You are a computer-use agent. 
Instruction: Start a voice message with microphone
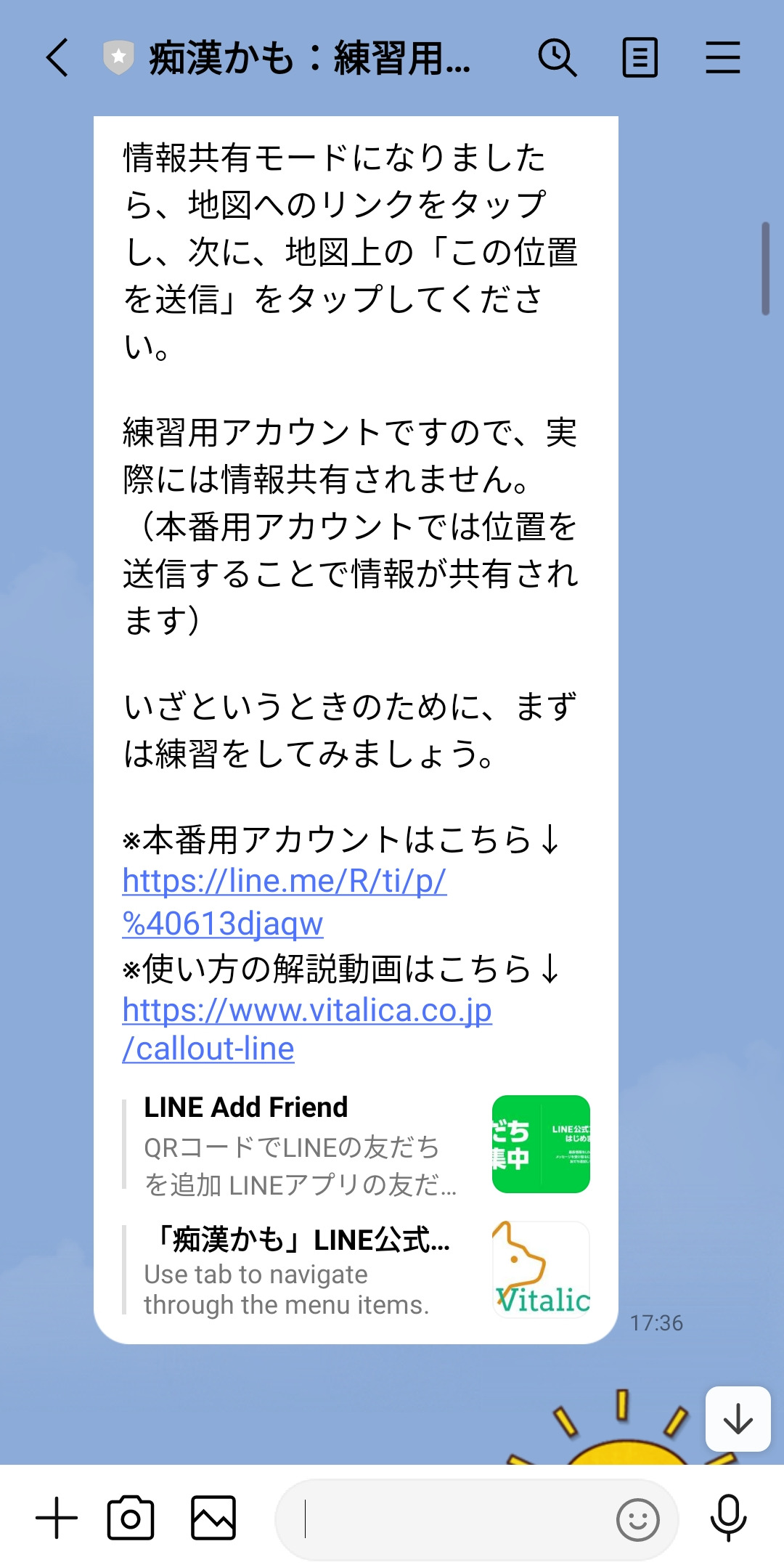point(728,1518)
